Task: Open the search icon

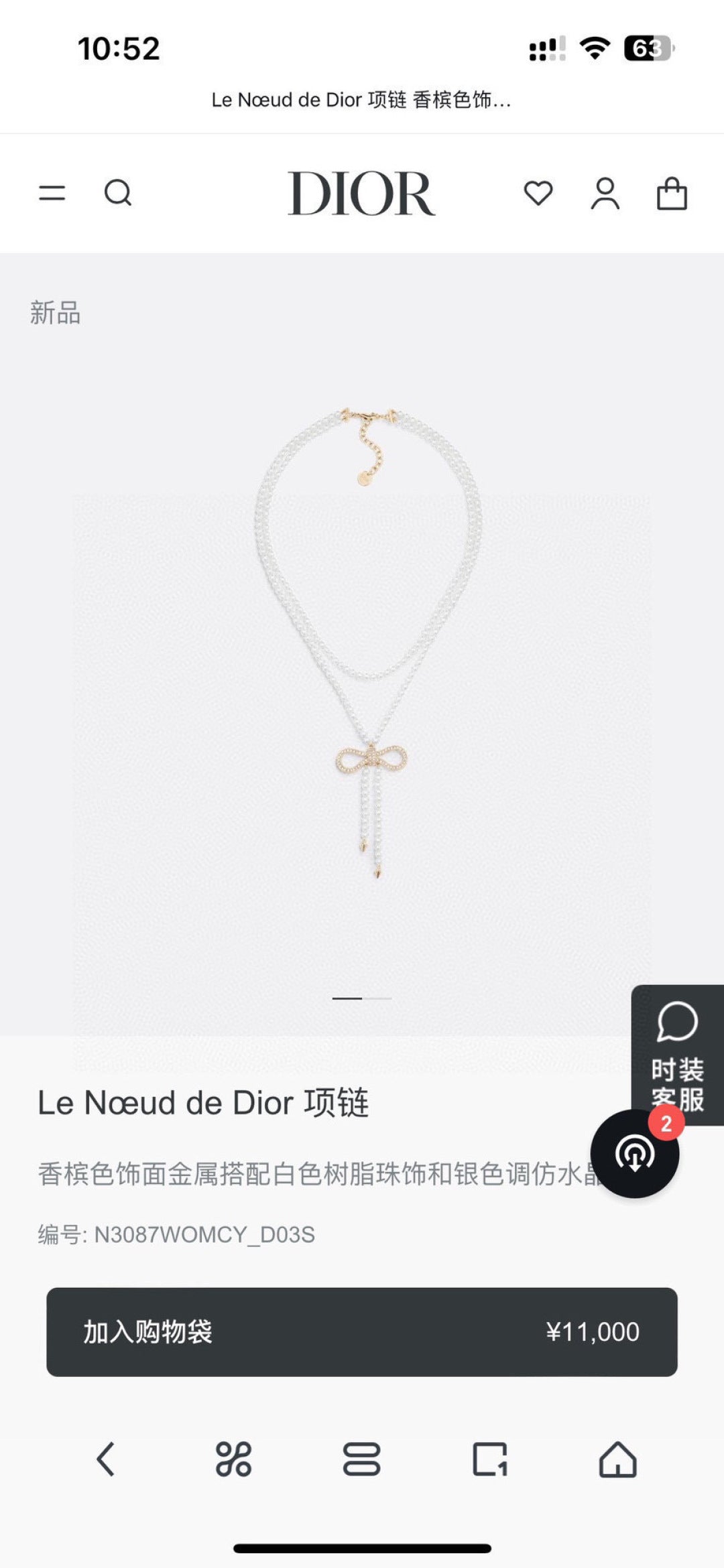Action: pyautogui.click(x=118, y=194)
